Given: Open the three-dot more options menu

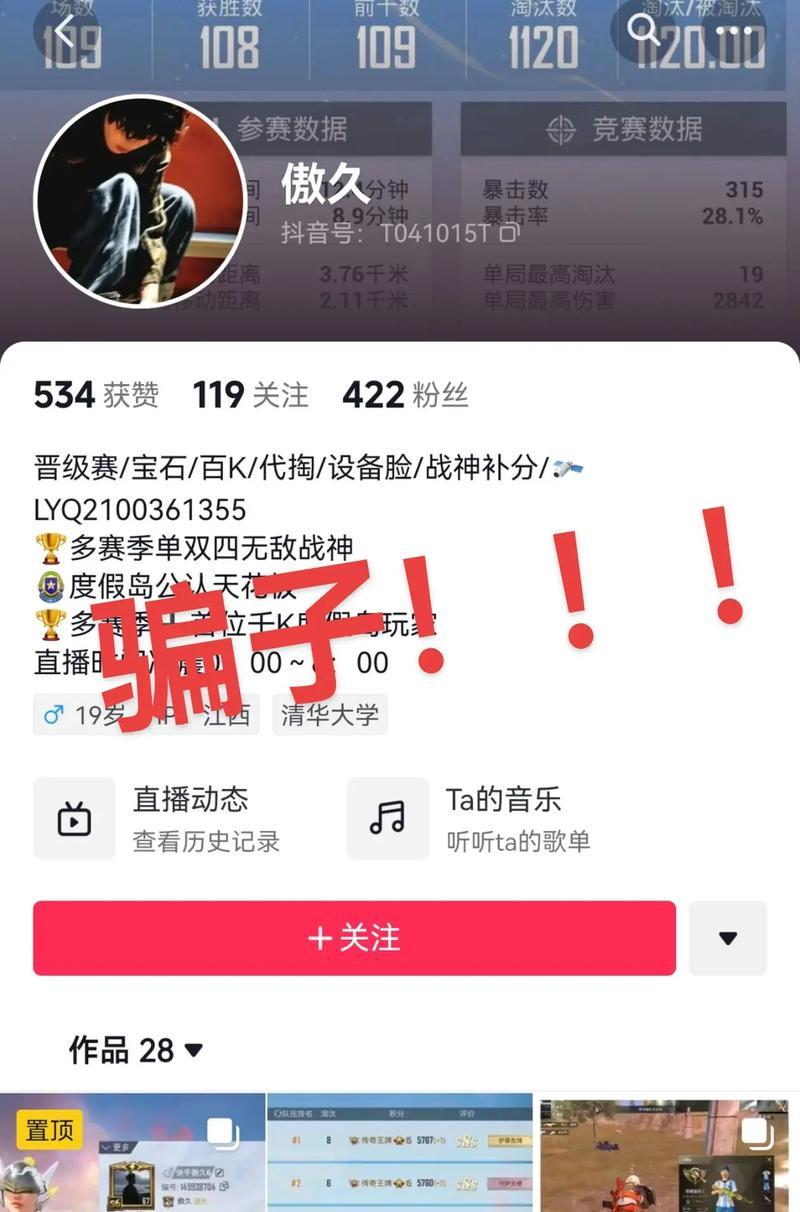Looking at the screenshot, I should click(738, 32).
